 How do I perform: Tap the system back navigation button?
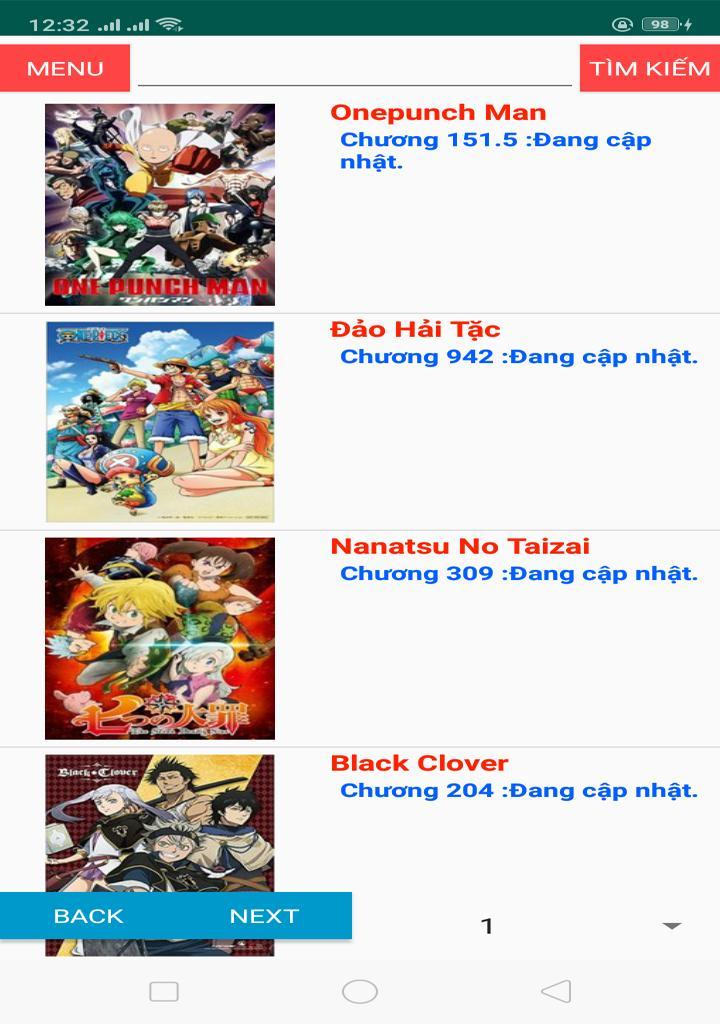point(556,991)
